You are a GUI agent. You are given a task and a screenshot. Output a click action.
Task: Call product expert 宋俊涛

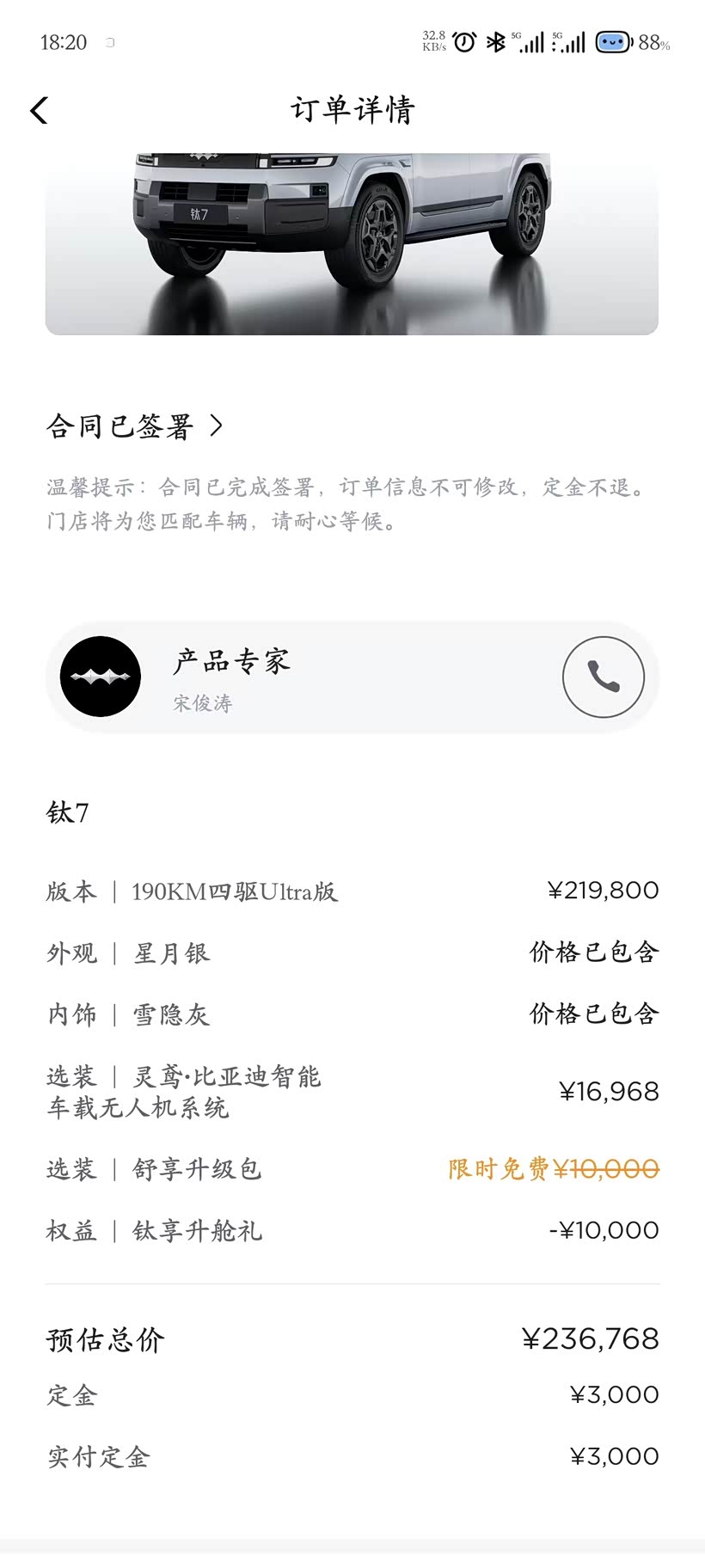603,677
